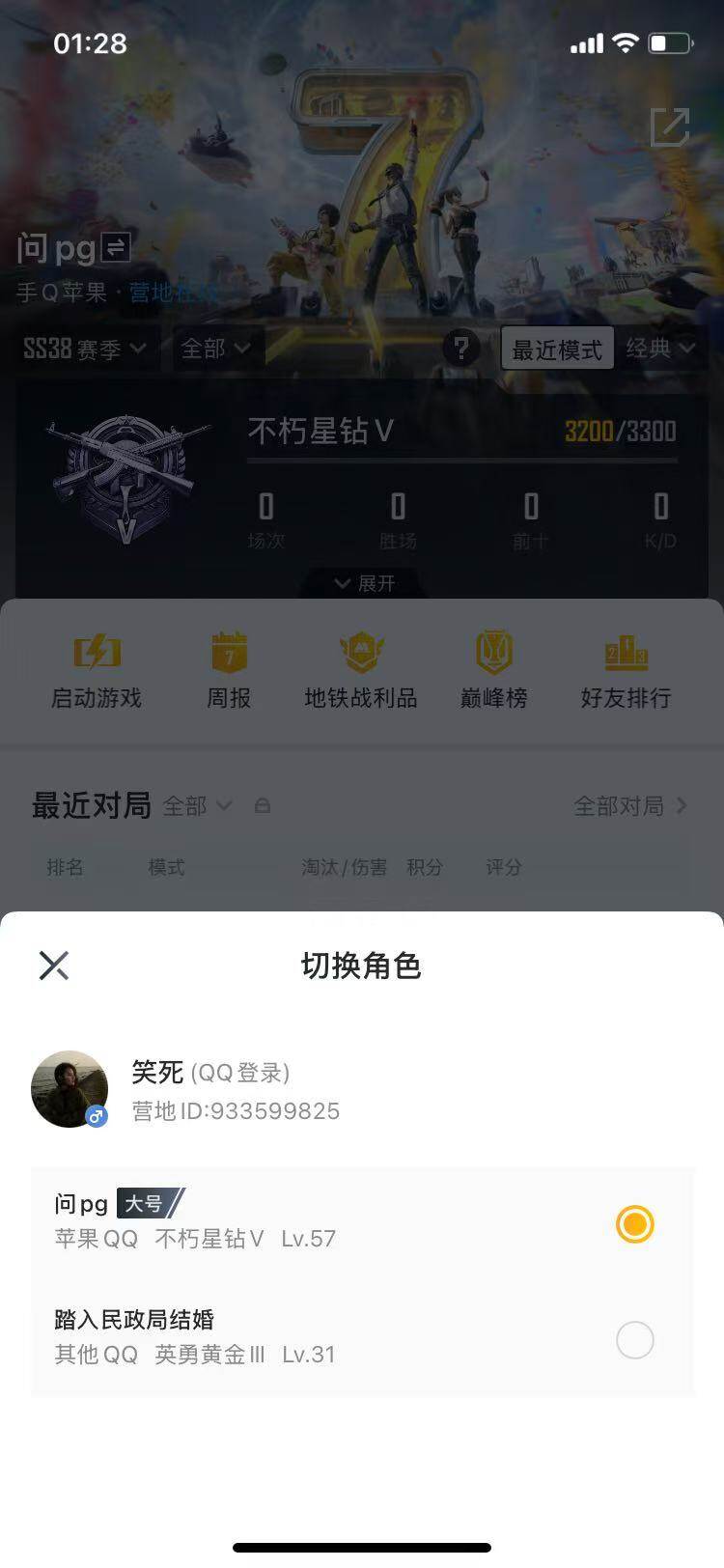
Task: Tap the share icon at top right
Action: pos(672,126)
